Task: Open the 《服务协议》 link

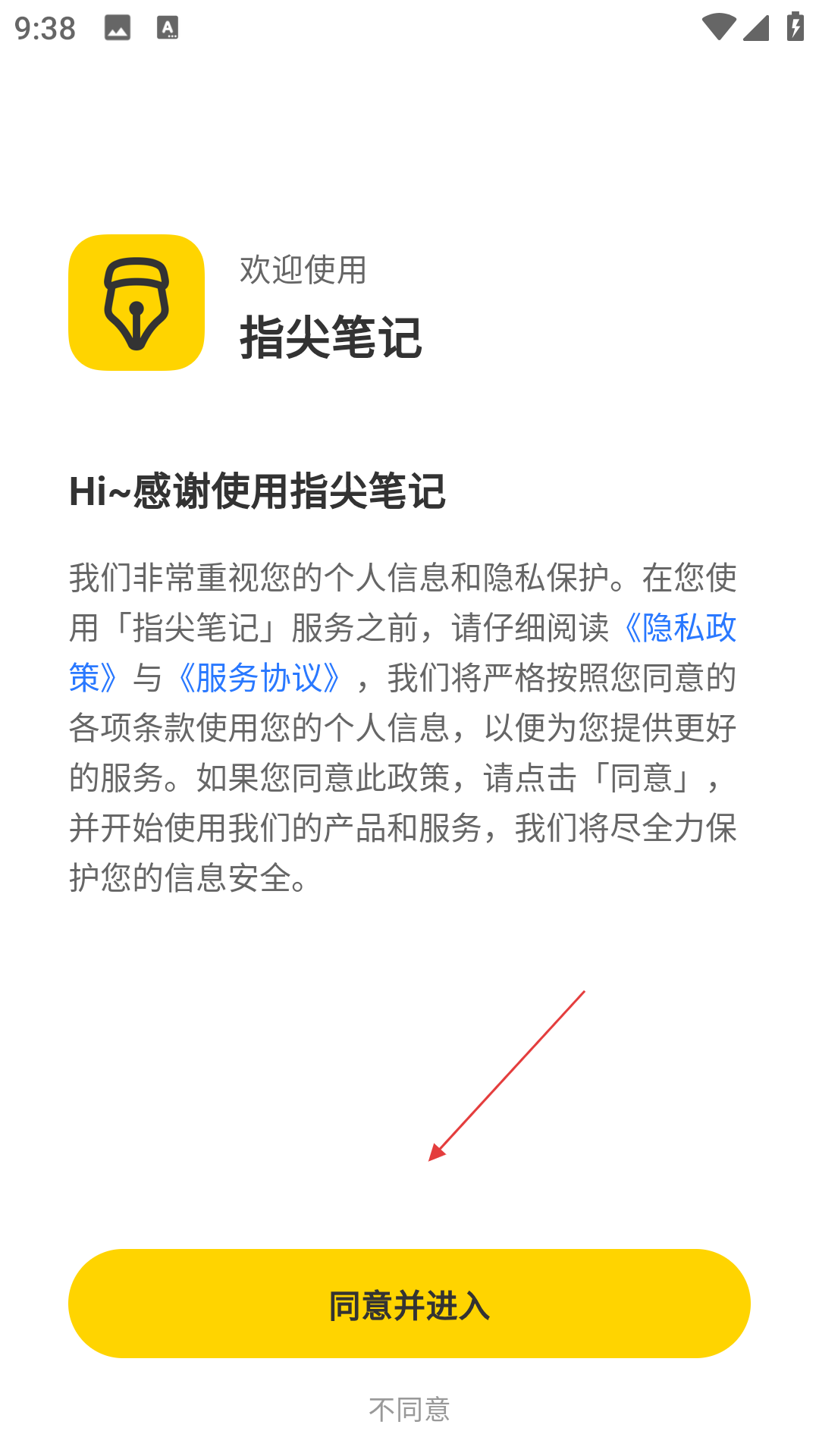Action: click(259, 678)
